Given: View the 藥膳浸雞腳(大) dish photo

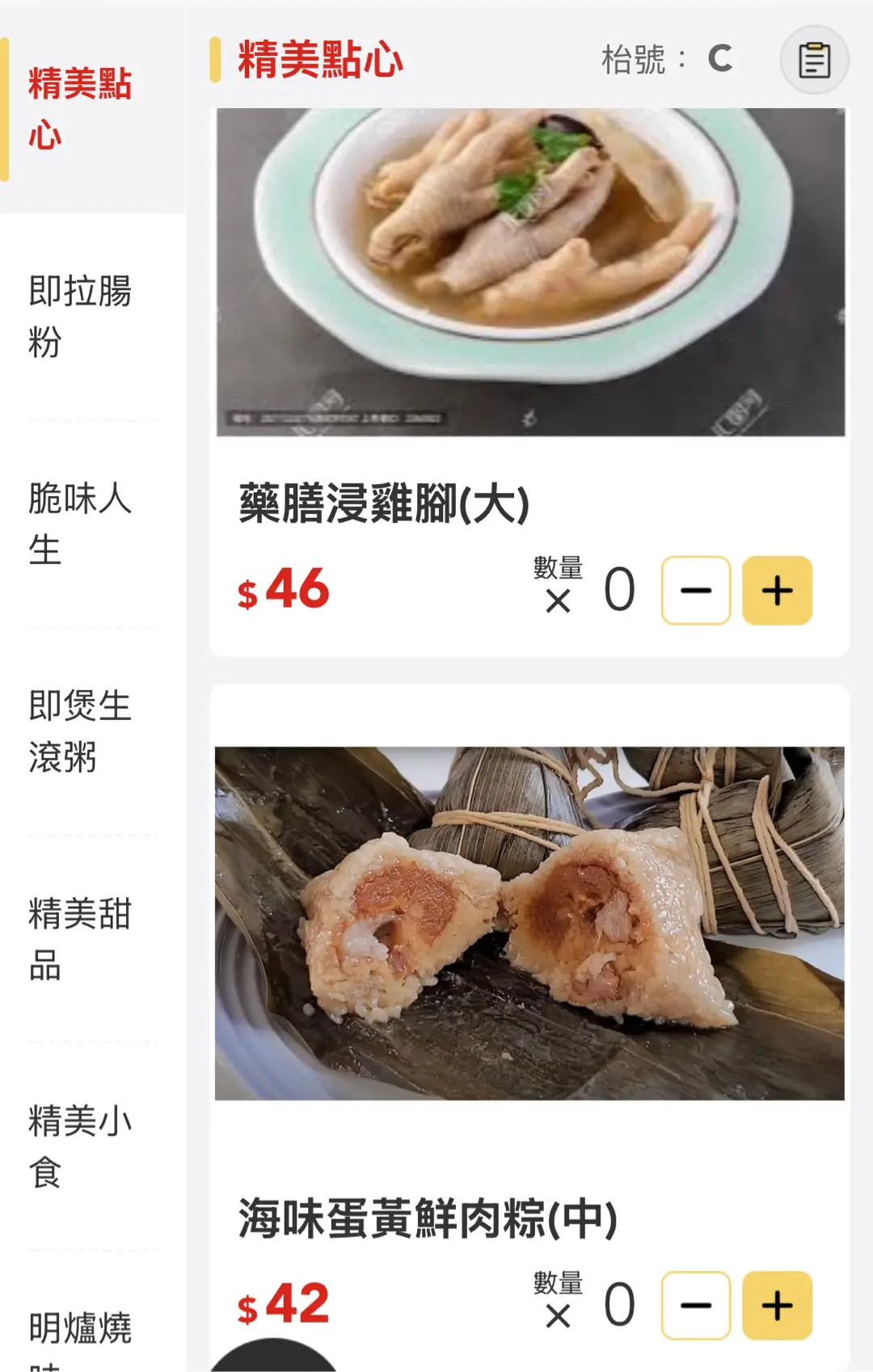Looking at the screenshot, I should coord(530,272).
